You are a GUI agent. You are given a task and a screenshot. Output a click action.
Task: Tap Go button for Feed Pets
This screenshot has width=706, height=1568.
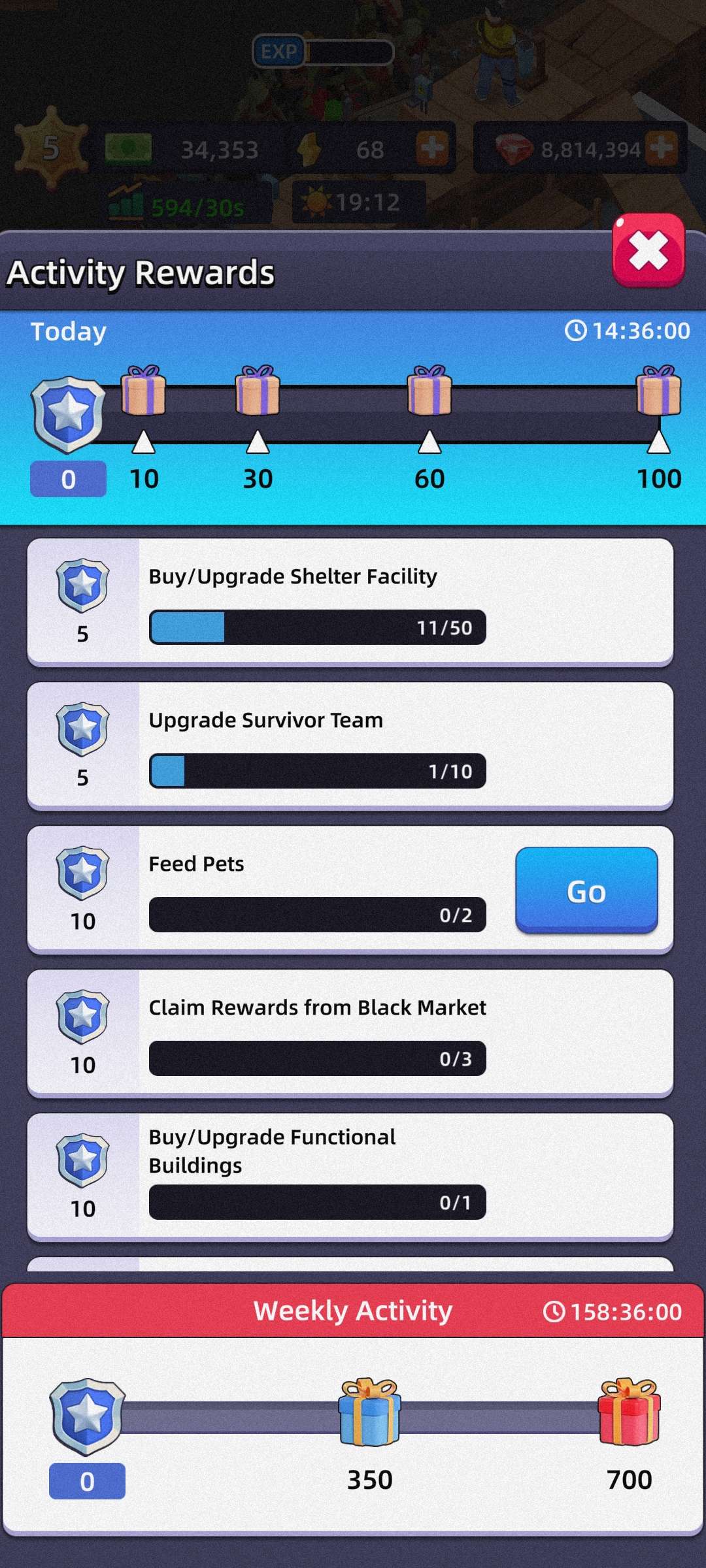[586, 890]
